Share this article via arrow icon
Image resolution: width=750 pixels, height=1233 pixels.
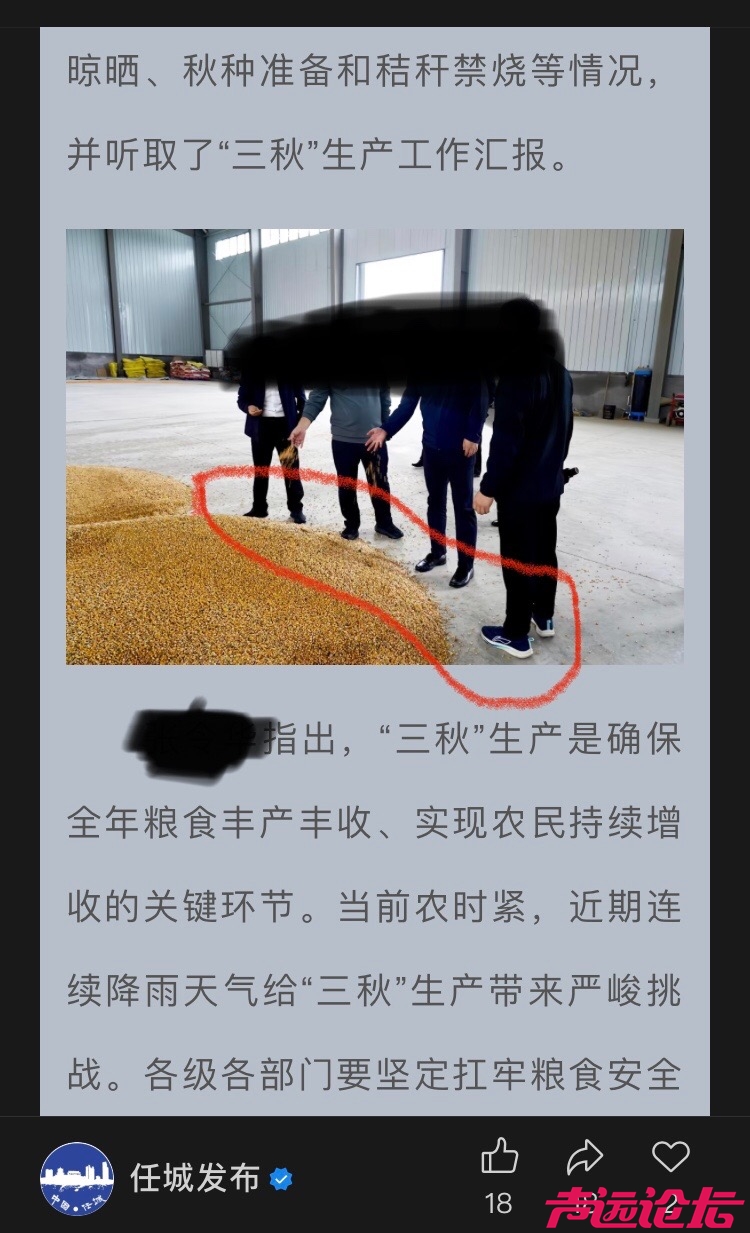pos(584,1158)
